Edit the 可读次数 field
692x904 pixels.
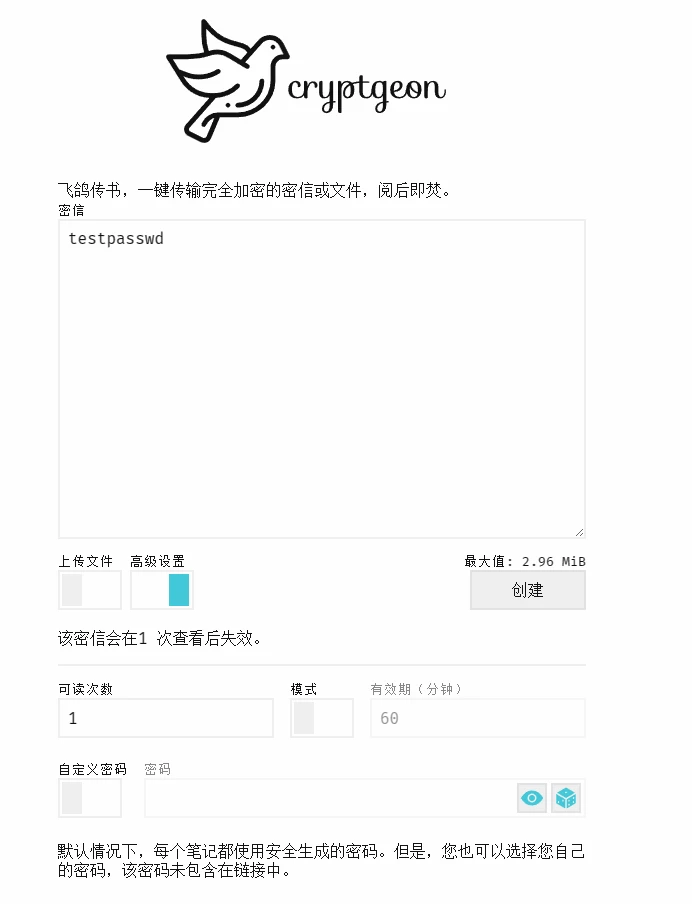pos(165,718)
